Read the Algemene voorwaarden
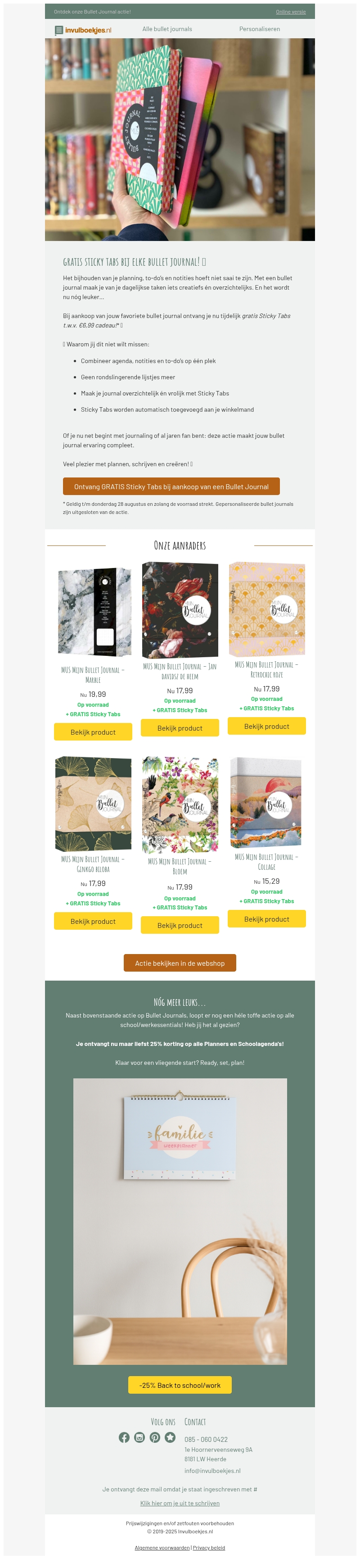 (162, 1547)
